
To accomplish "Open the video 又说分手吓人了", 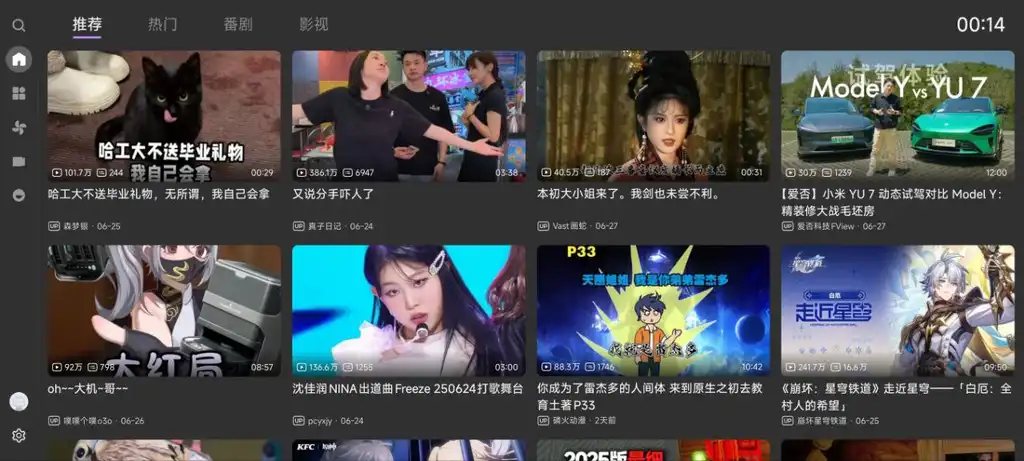I will point(408,116).
